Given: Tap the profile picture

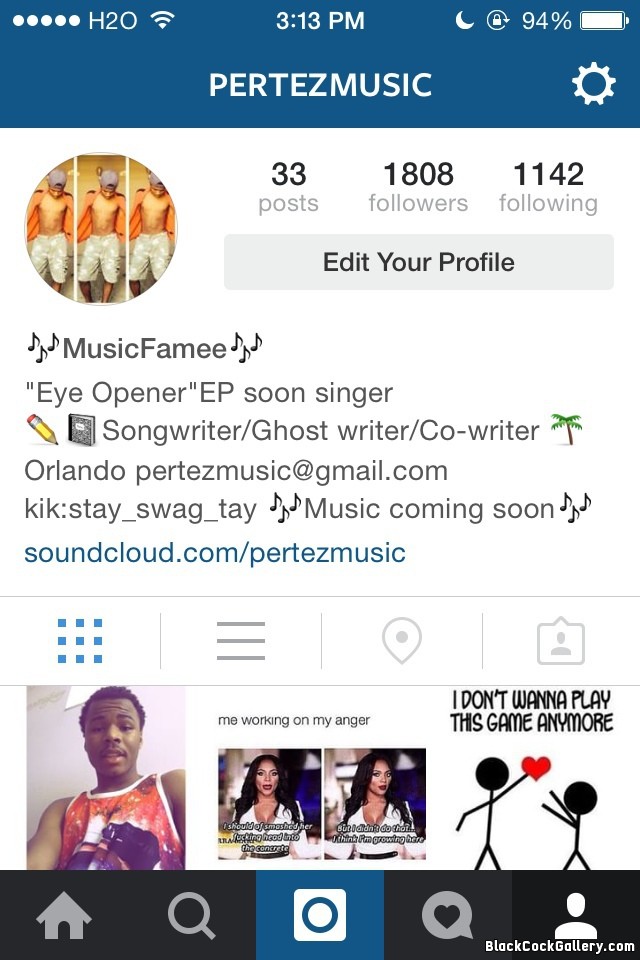Looking at the screenshot, I should 100,229.
